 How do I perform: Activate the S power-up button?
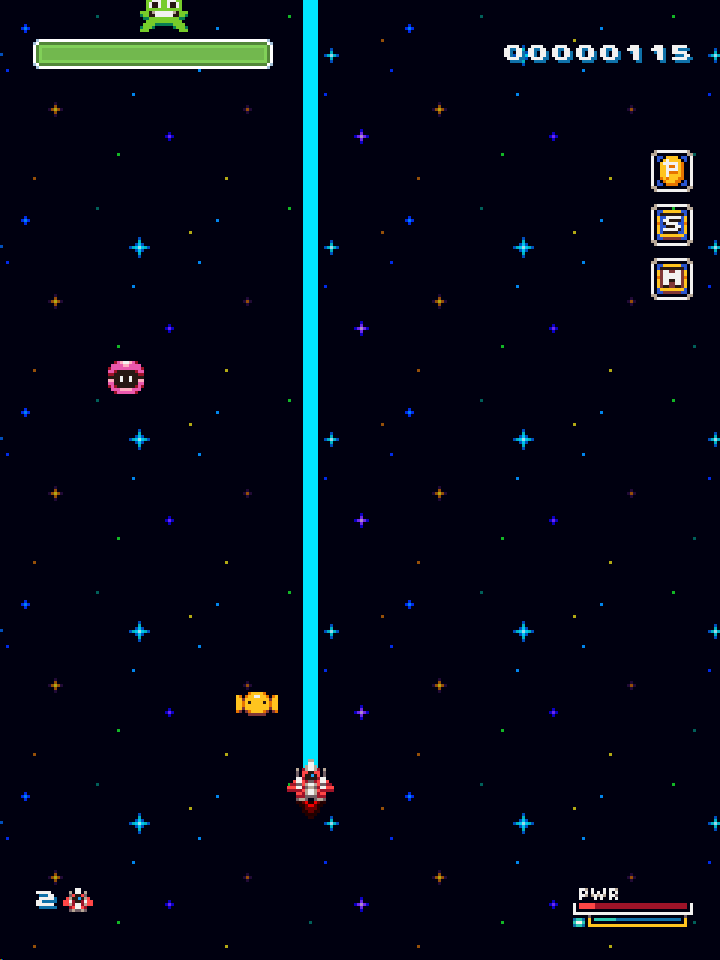point(672,225)
